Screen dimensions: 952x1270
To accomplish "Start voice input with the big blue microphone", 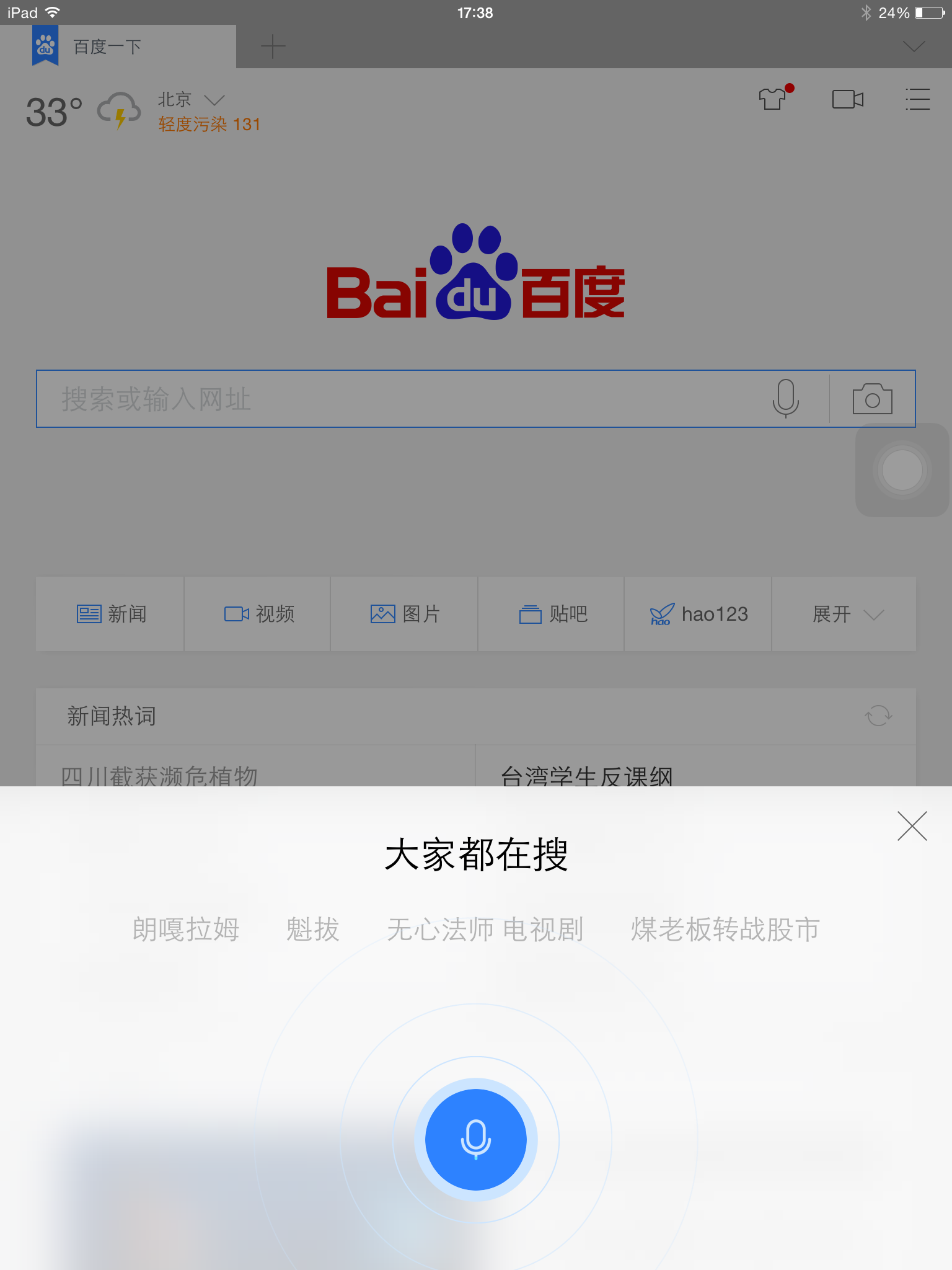I will 475,1139.
